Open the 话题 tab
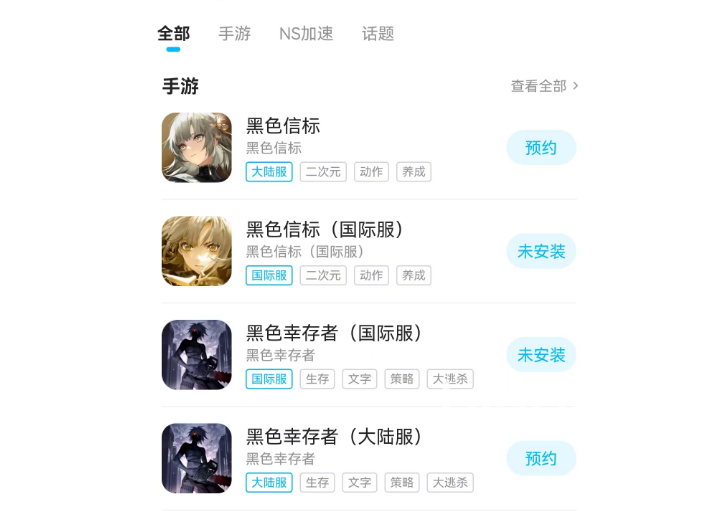The height and width of the screenshot is (511, 713). [x=378, y=33]
